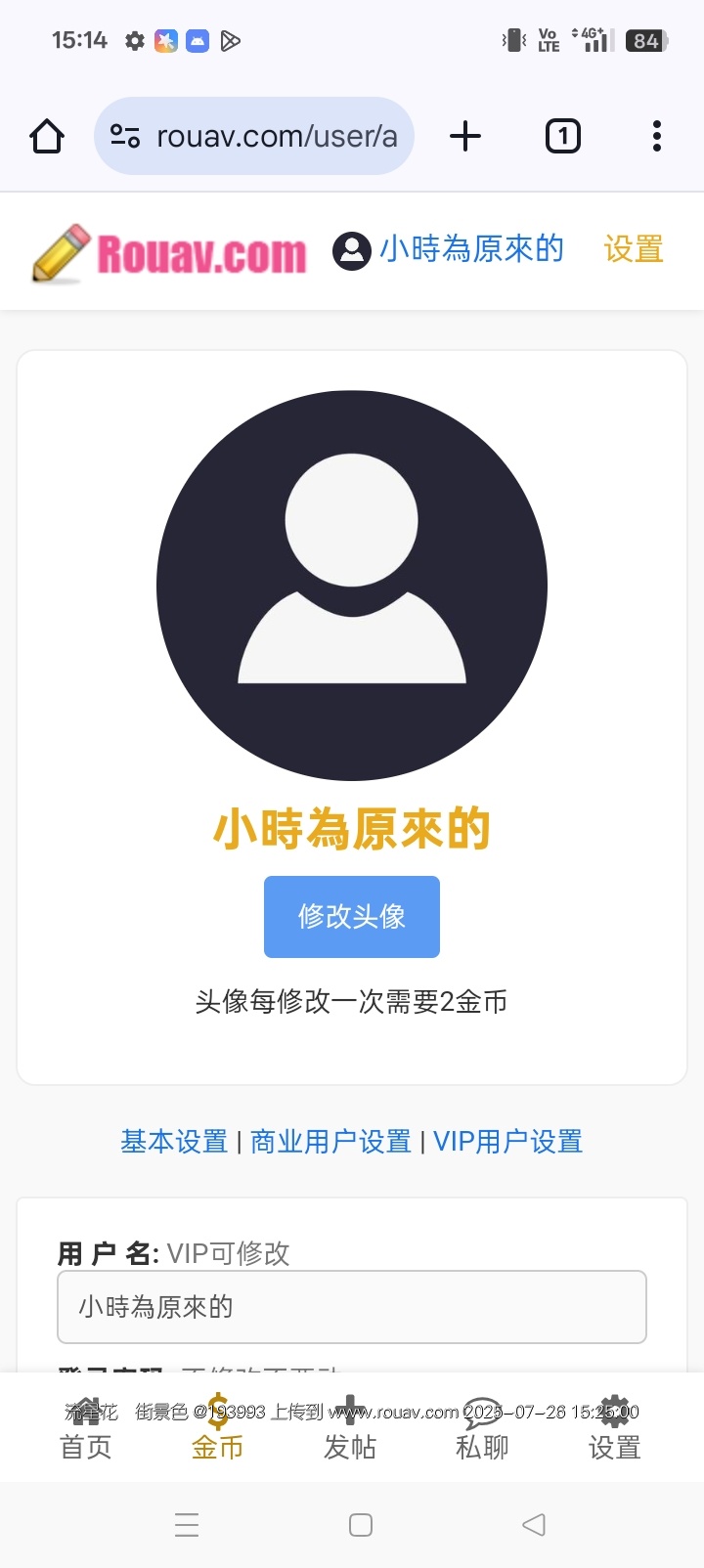Image resolution: width=704 pixels, height=1568 pixels.
Task: Open the browser overflow menu
Action: [657, 136]
